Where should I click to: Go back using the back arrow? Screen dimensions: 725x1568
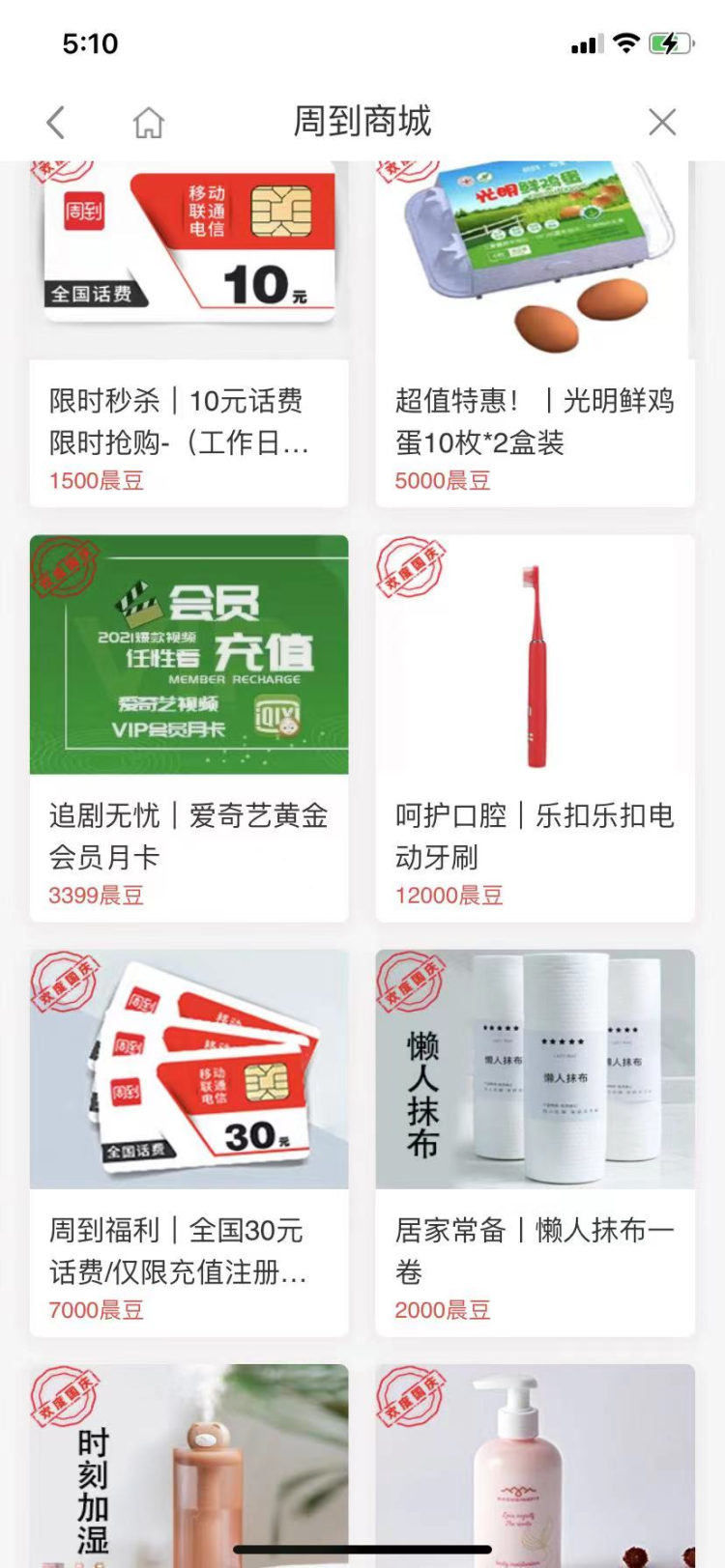pos(56,122)
